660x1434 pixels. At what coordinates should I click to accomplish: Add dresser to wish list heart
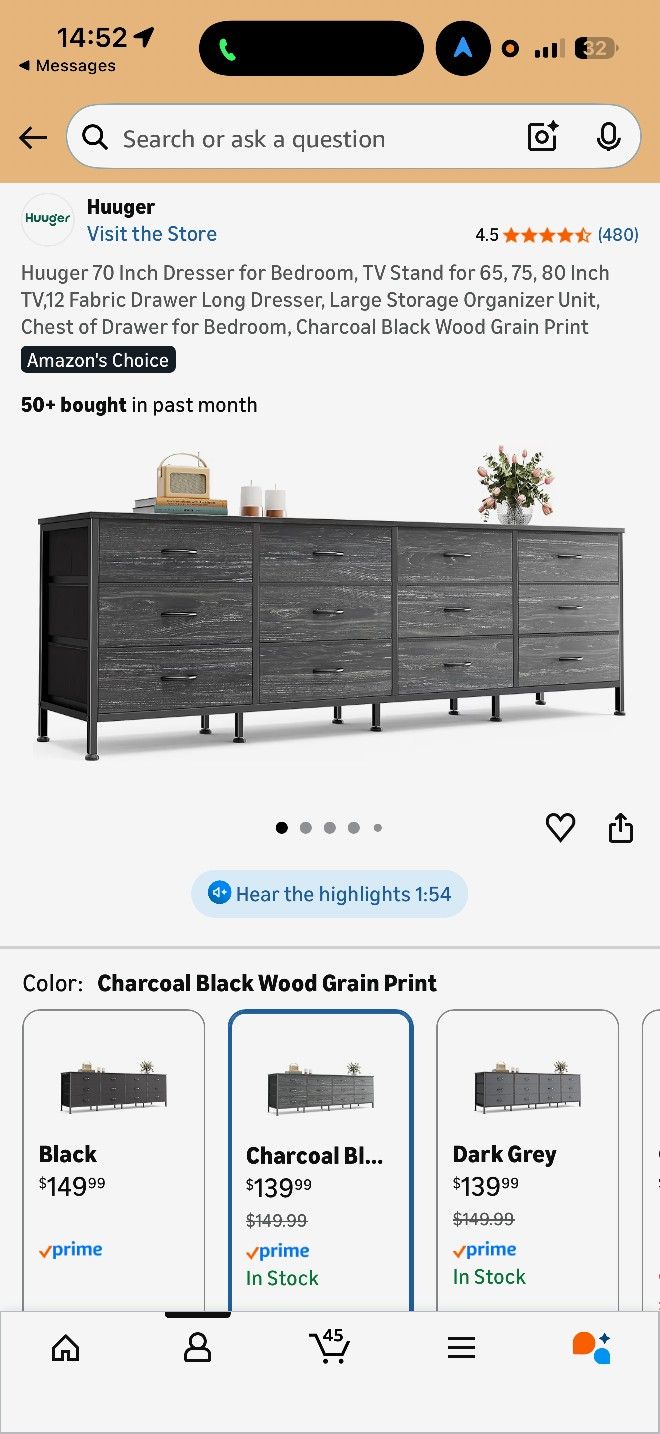pyautogui.click(x=560, y=827)
